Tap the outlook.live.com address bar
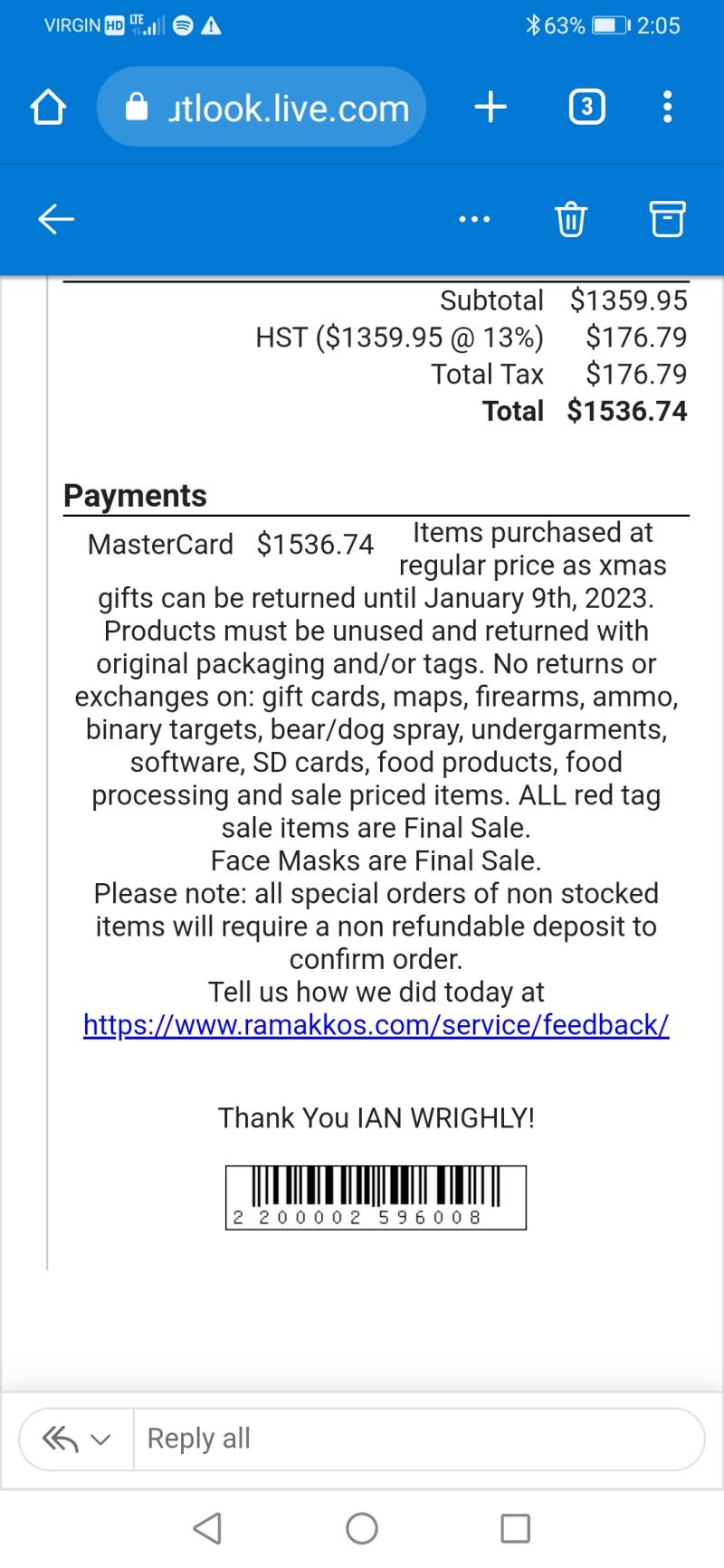 [262, 107]
